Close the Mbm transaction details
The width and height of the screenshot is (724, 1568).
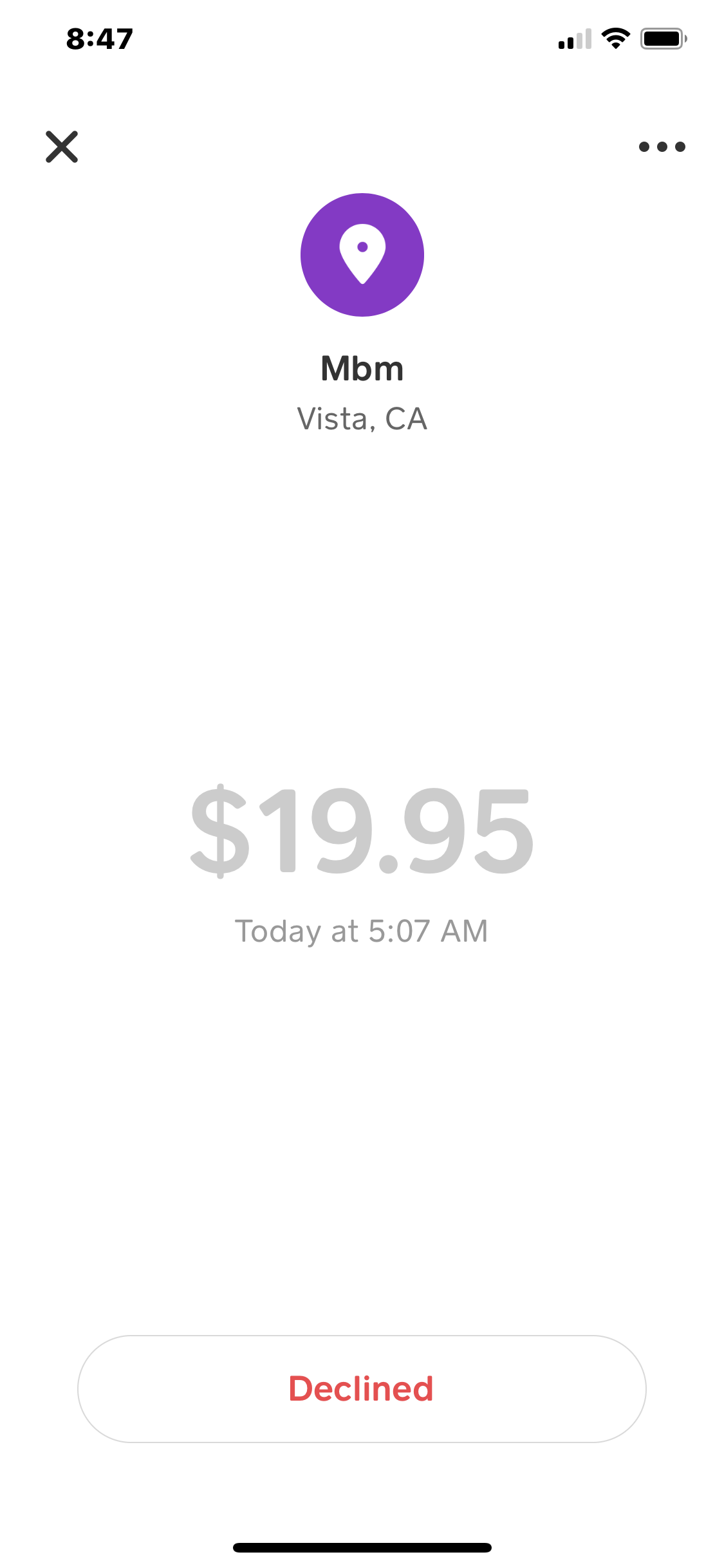click(x=62, y=147)
